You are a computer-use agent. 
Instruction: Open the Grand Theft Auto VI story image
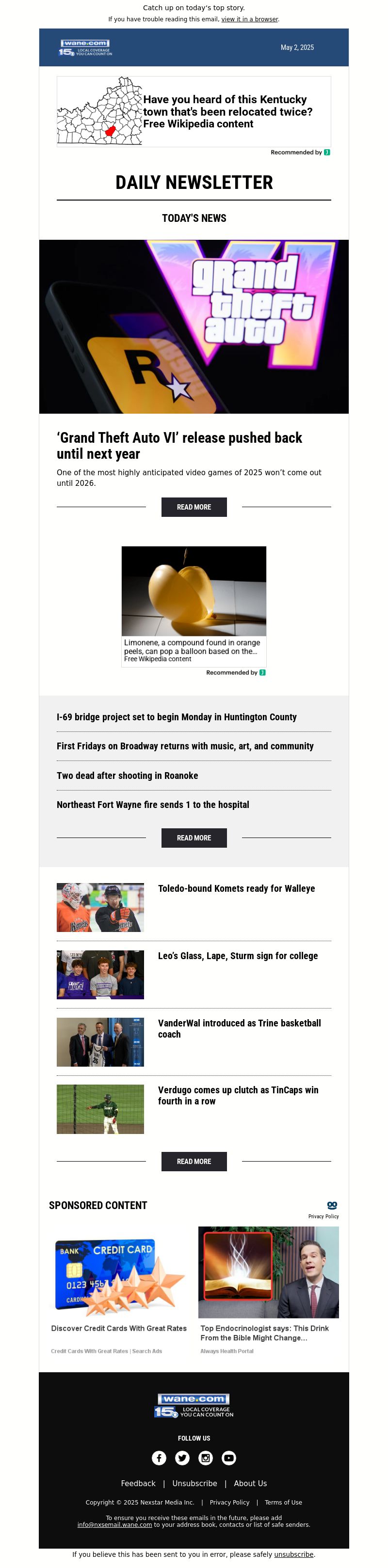tap(194, 327)
